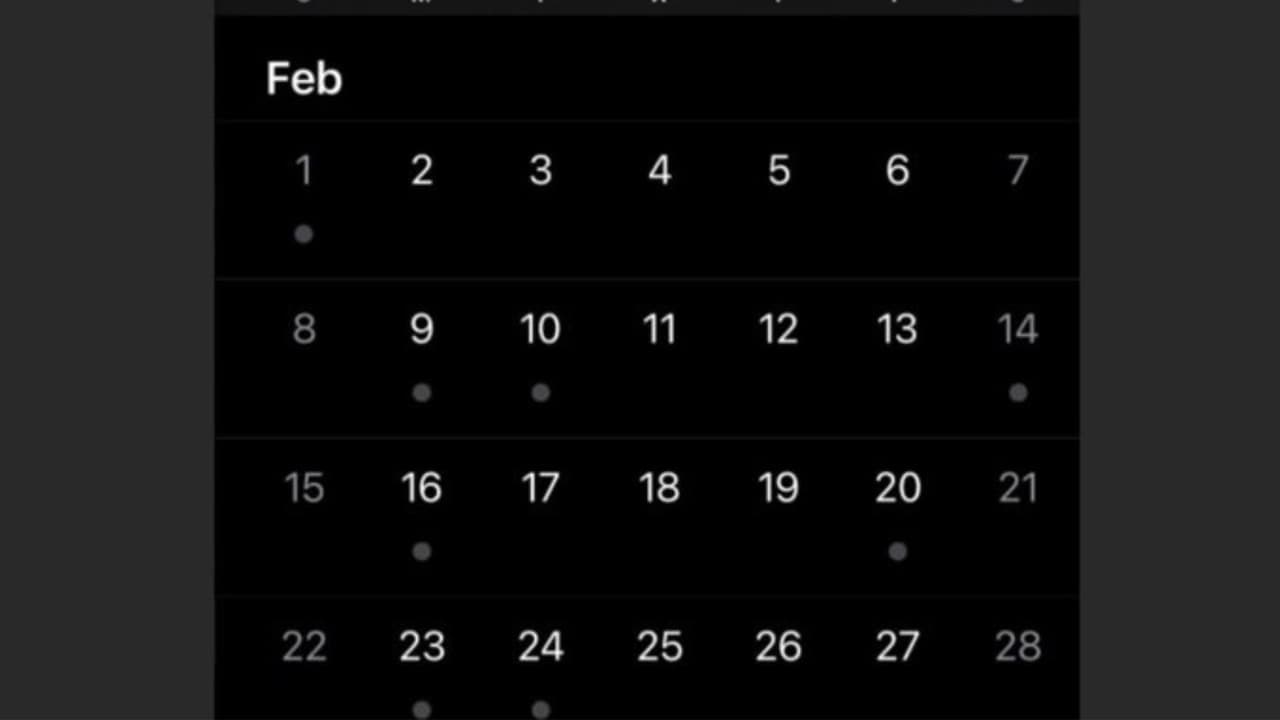Select Sunday, February 22

click(303, 647)
